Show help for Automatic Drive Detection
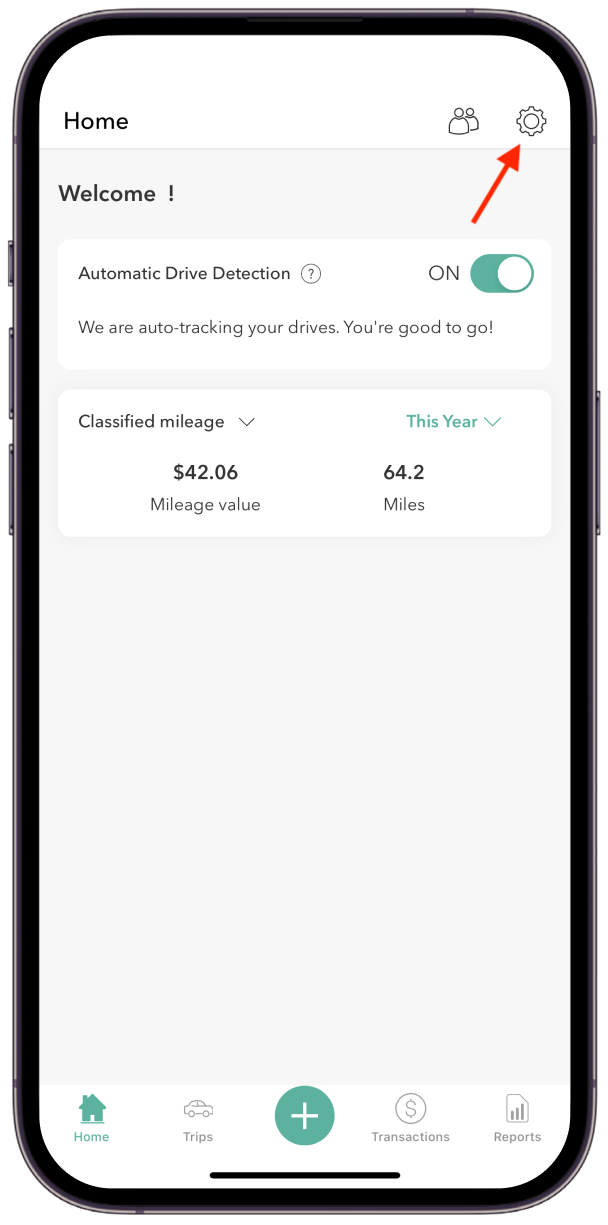The width and height of the screenshot is (608, 1225). tap(311, 274)
